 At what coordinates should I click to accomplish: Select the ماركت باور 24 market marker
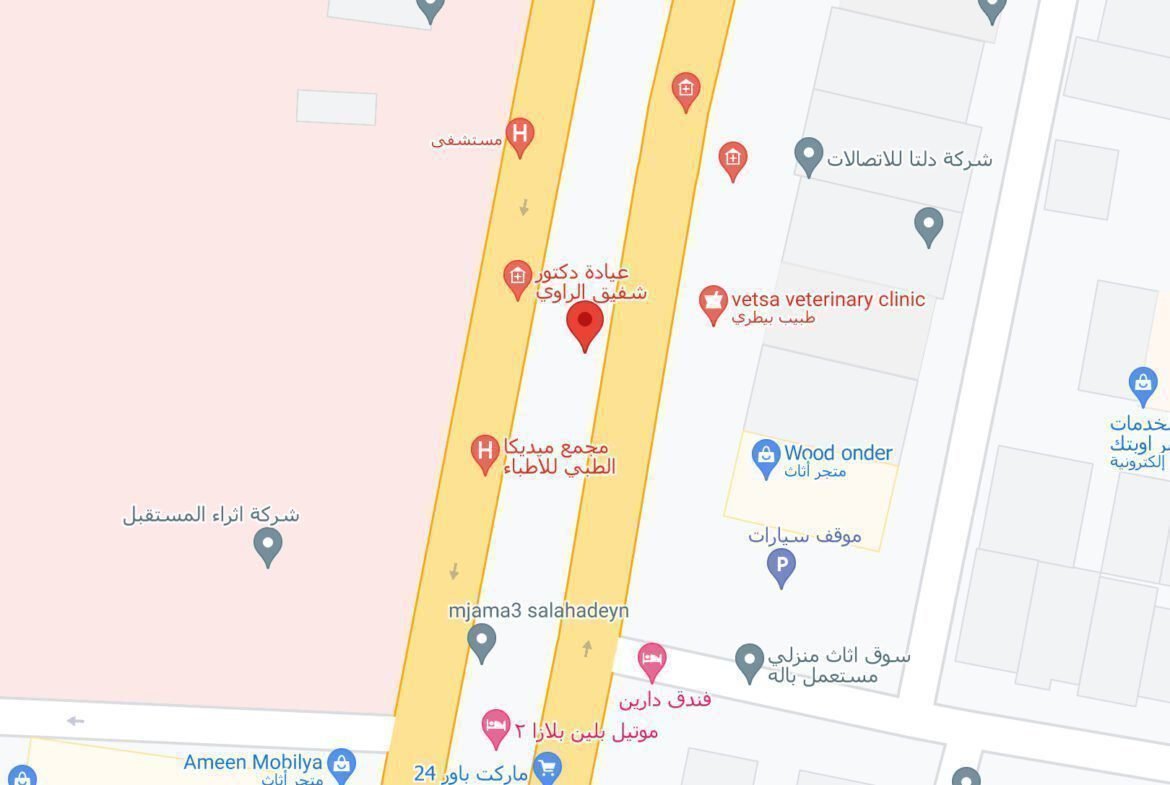547,768
